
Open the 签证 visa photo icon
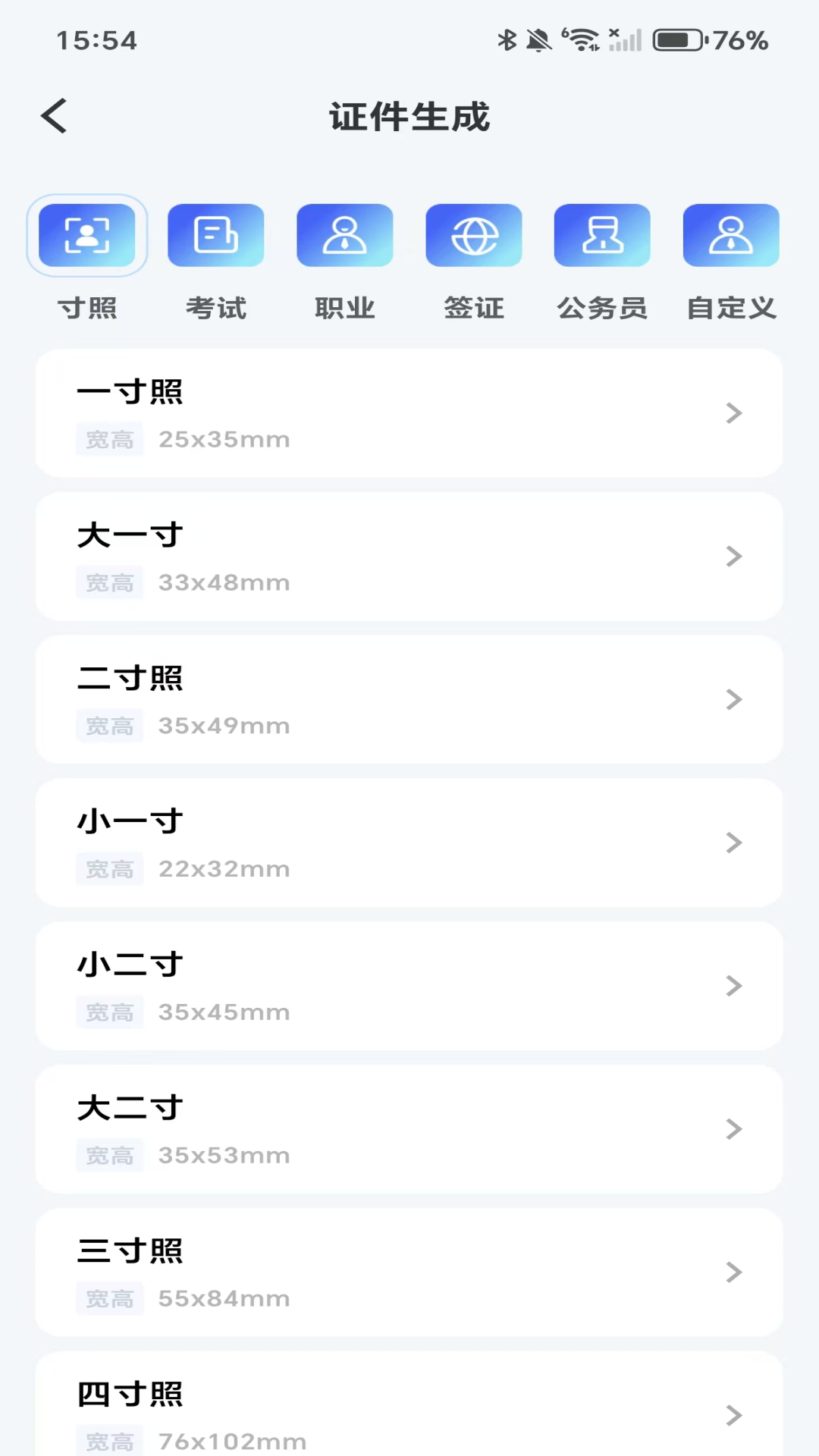(473, 234)
